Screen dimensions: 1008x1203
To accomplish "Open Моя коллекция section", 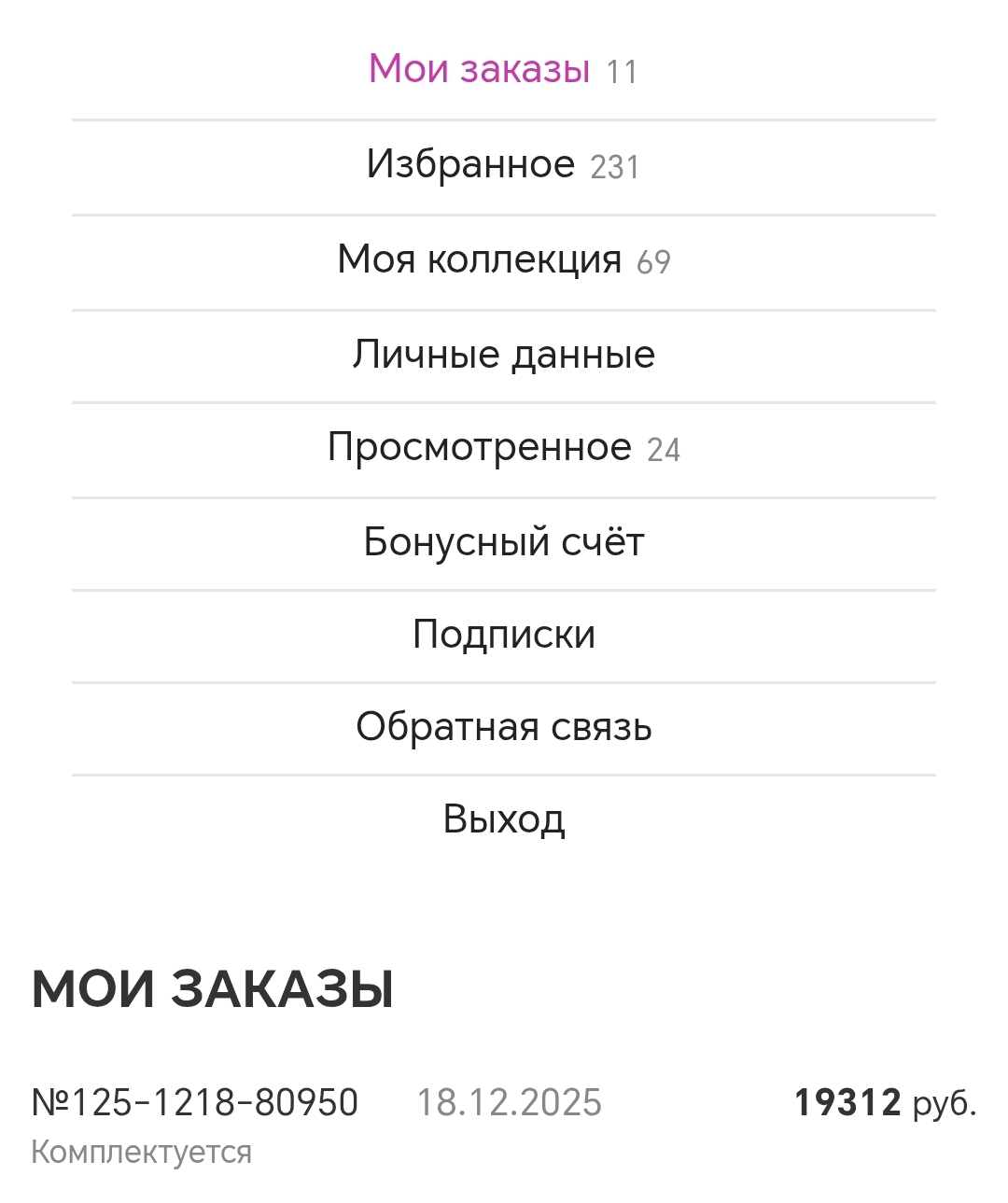I will (503, 260).
